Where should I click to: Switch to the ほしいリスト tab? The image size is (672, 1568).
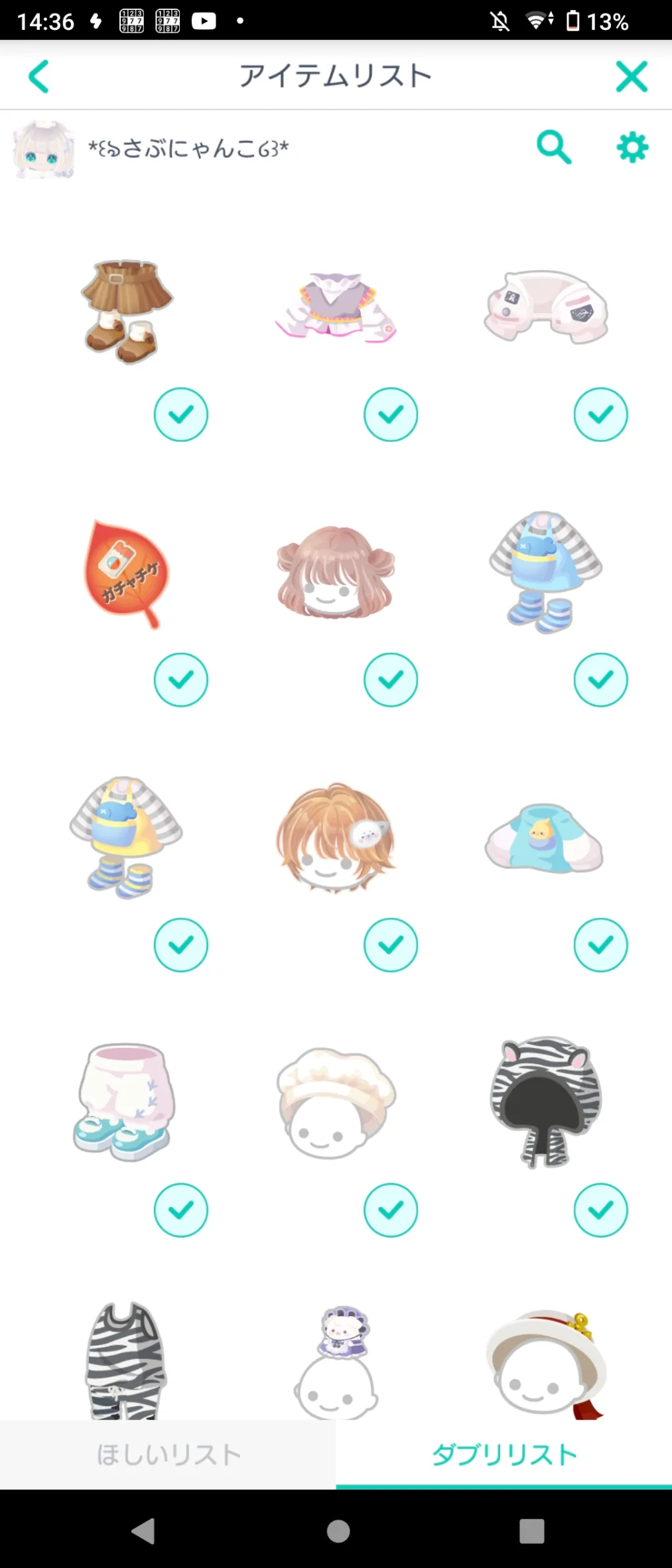pos(168,1454)
